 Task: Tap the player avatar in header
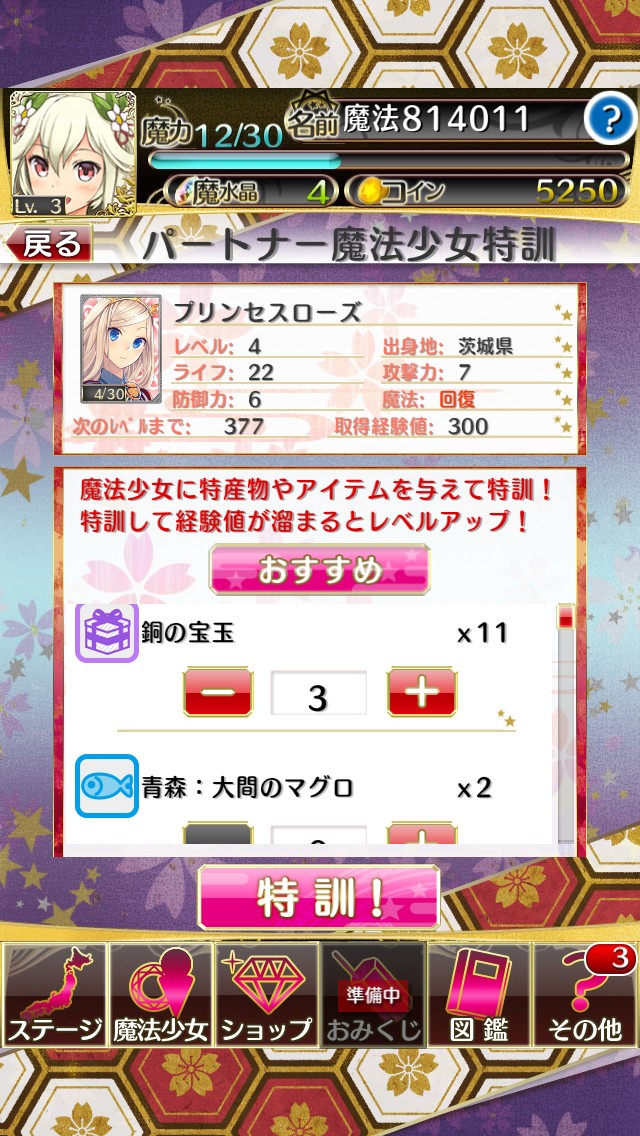(x=71, y=153)
